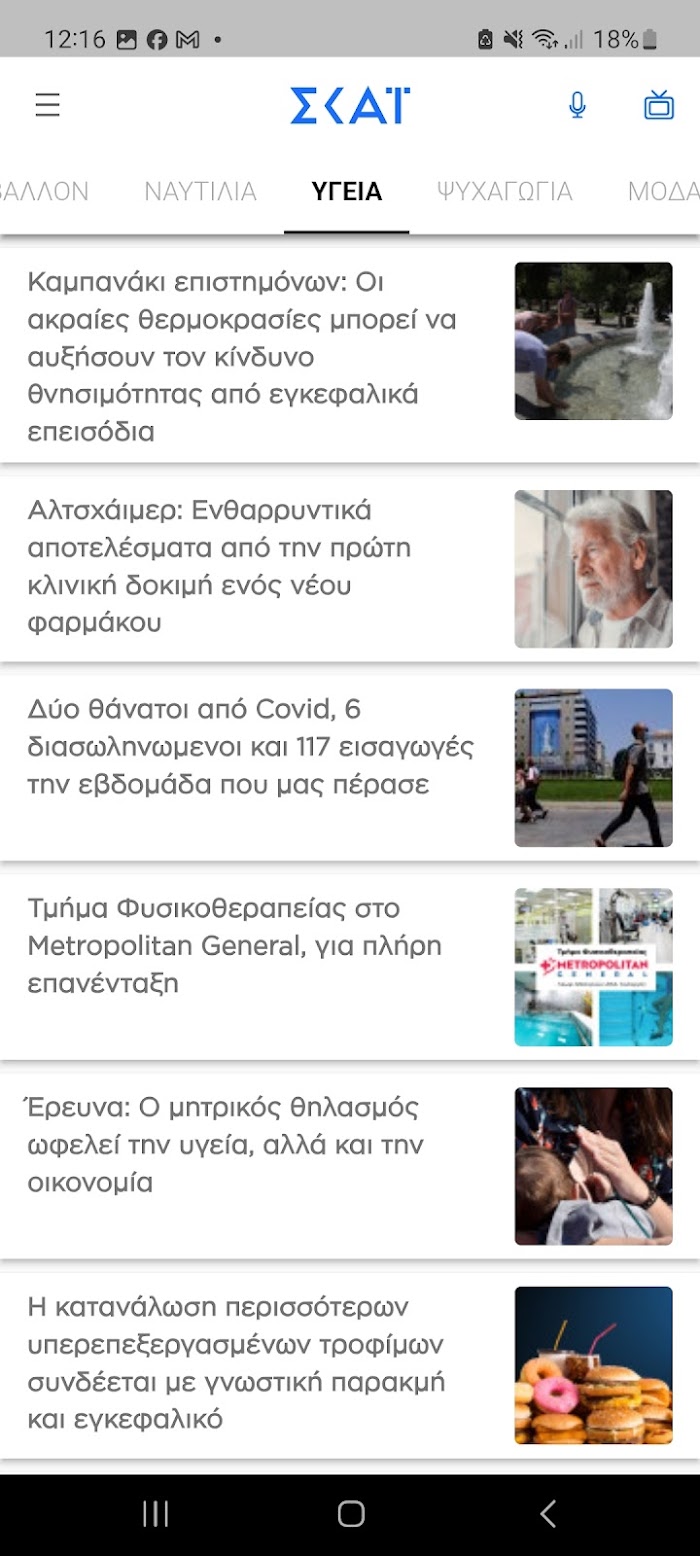Read the υπερεπεξεργασμένων τροφίμων article
Viewport: 700px width, 1556px height.
(x=250, y=1363)
